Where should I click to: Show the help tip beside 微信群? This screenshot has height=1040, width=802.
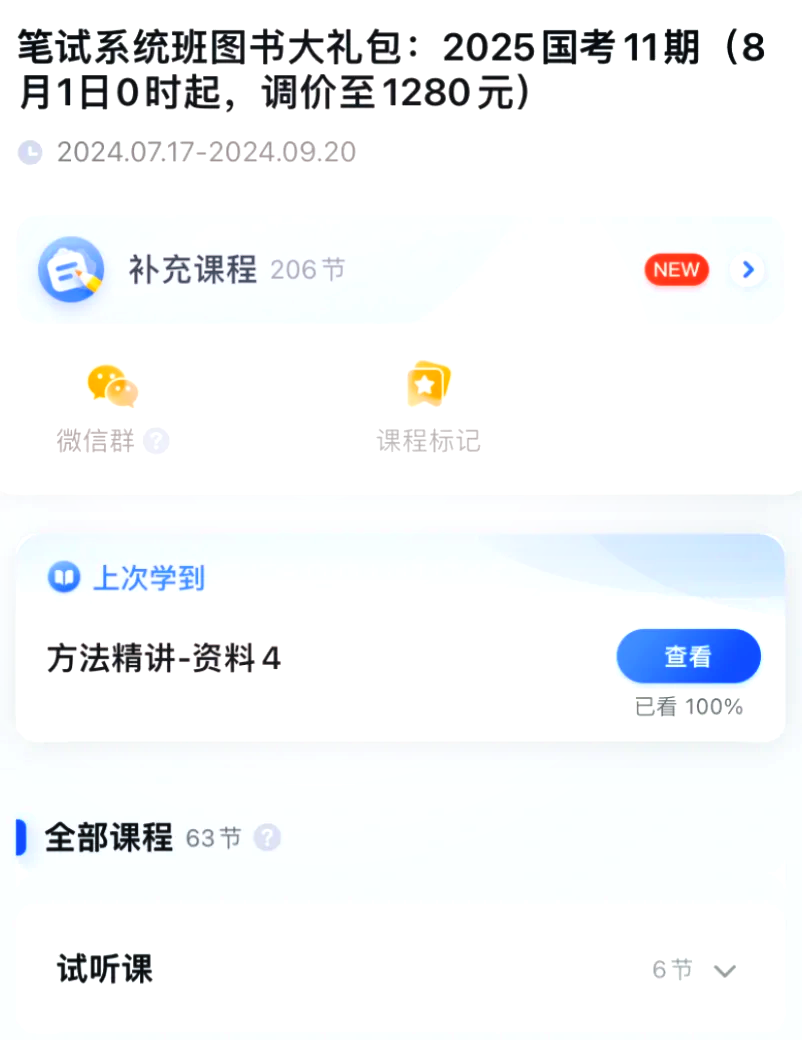coord(156,441)
